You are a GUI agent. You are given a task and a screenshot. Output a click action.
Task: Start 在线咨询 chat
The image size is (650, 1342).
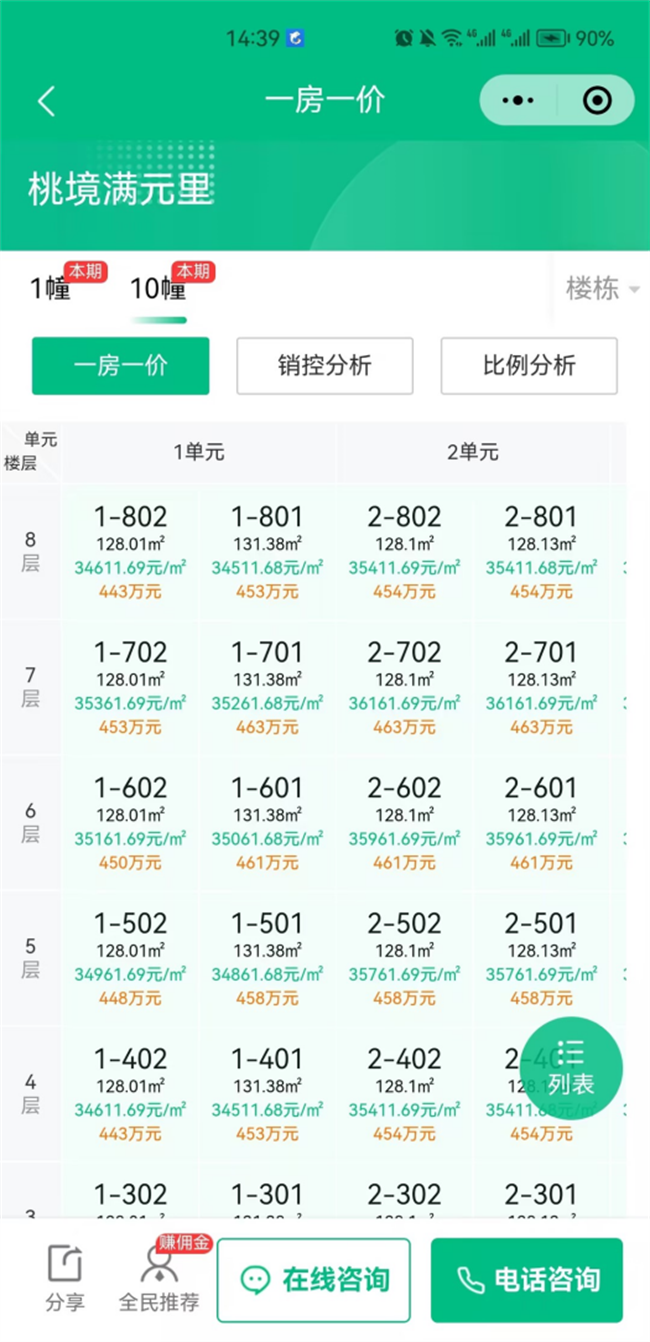pos(314,1280)
